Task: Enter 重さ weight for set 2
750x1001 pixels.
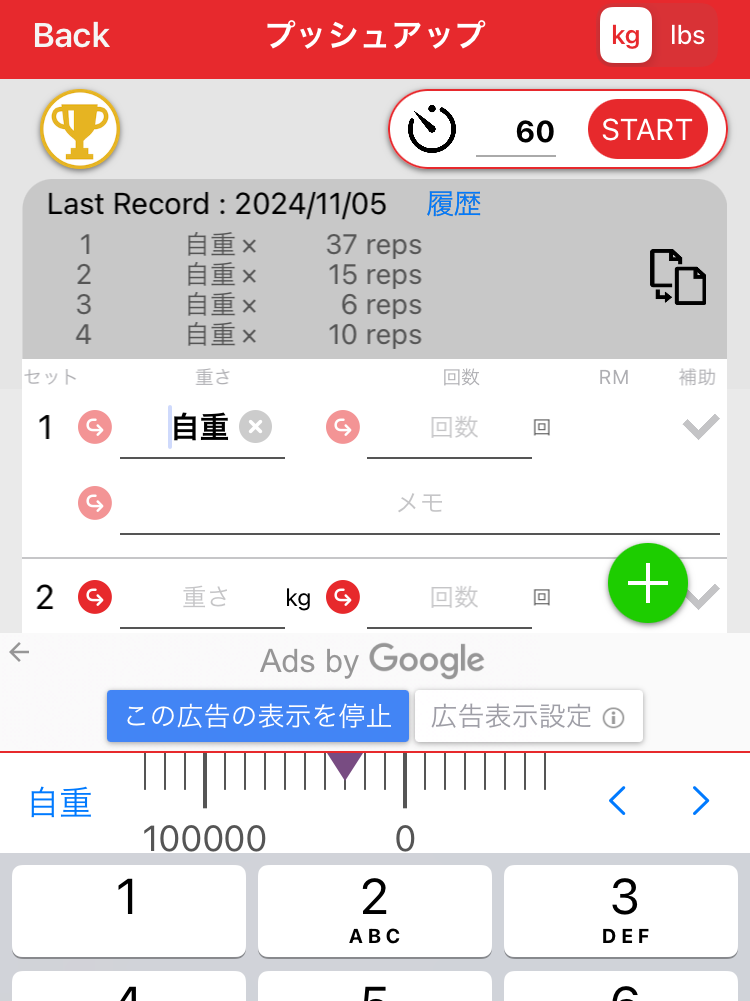Action: pos(205,598)
